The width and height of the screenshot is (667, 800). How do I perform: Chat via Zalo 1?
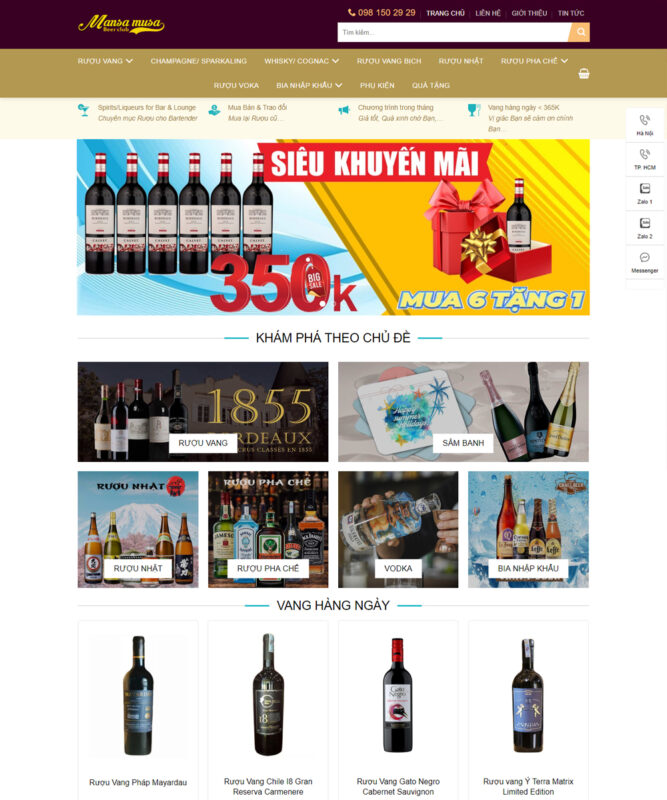(x=644, y=192)
